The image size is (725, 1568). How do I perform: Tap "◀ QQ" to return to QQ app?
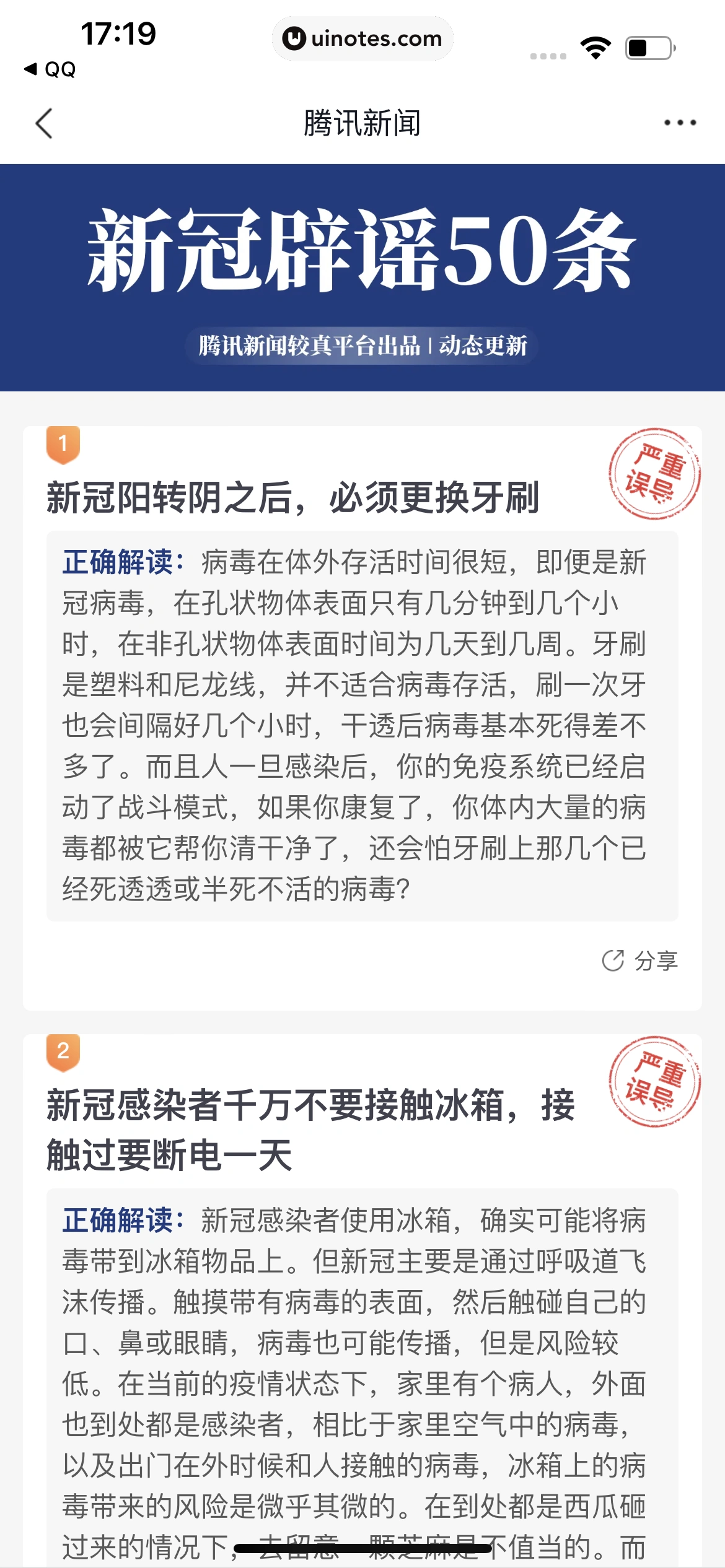point(48,70)
